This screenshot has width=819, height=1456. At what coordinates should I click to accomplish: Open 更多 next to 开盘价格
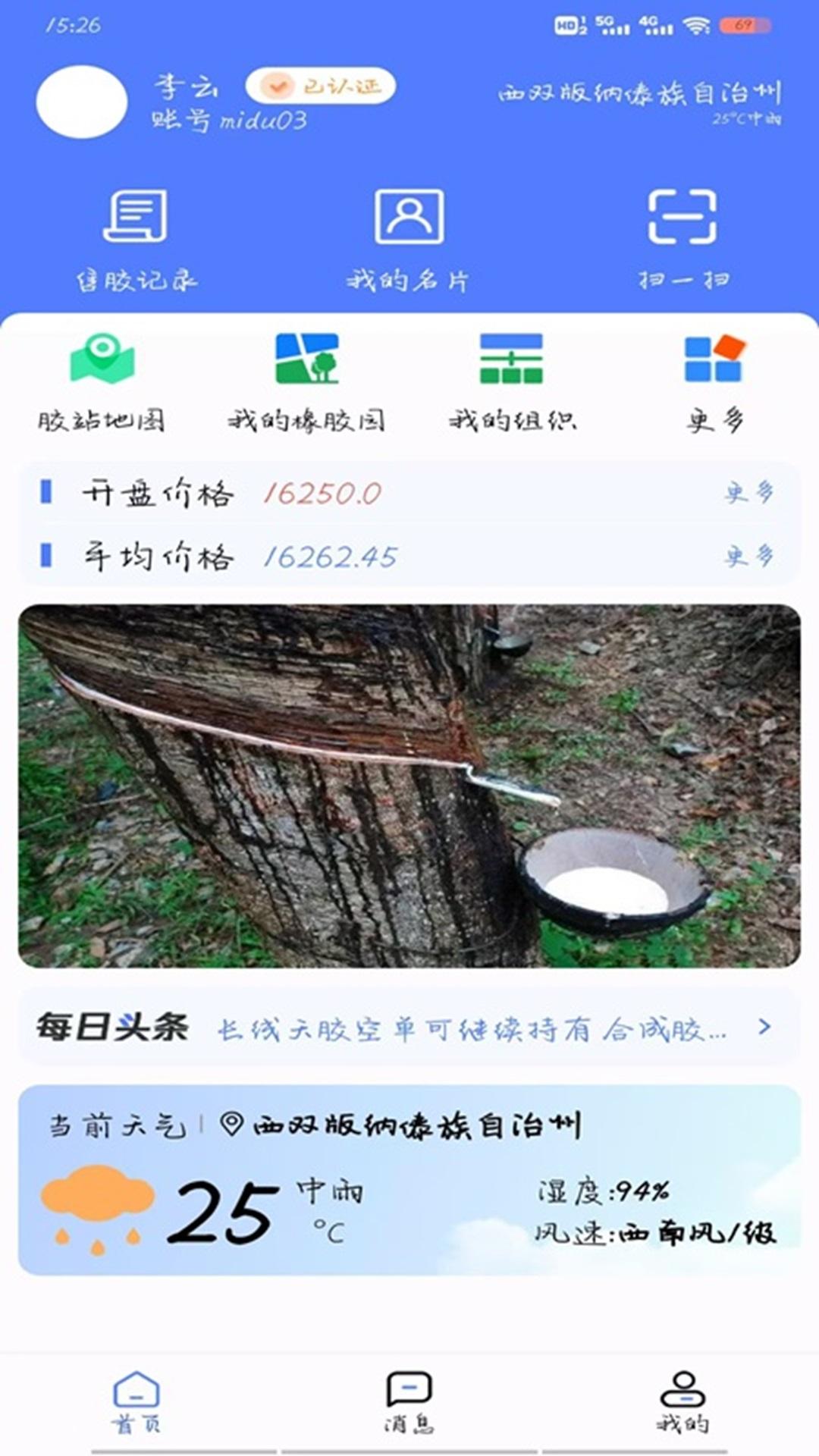(747, 494)
